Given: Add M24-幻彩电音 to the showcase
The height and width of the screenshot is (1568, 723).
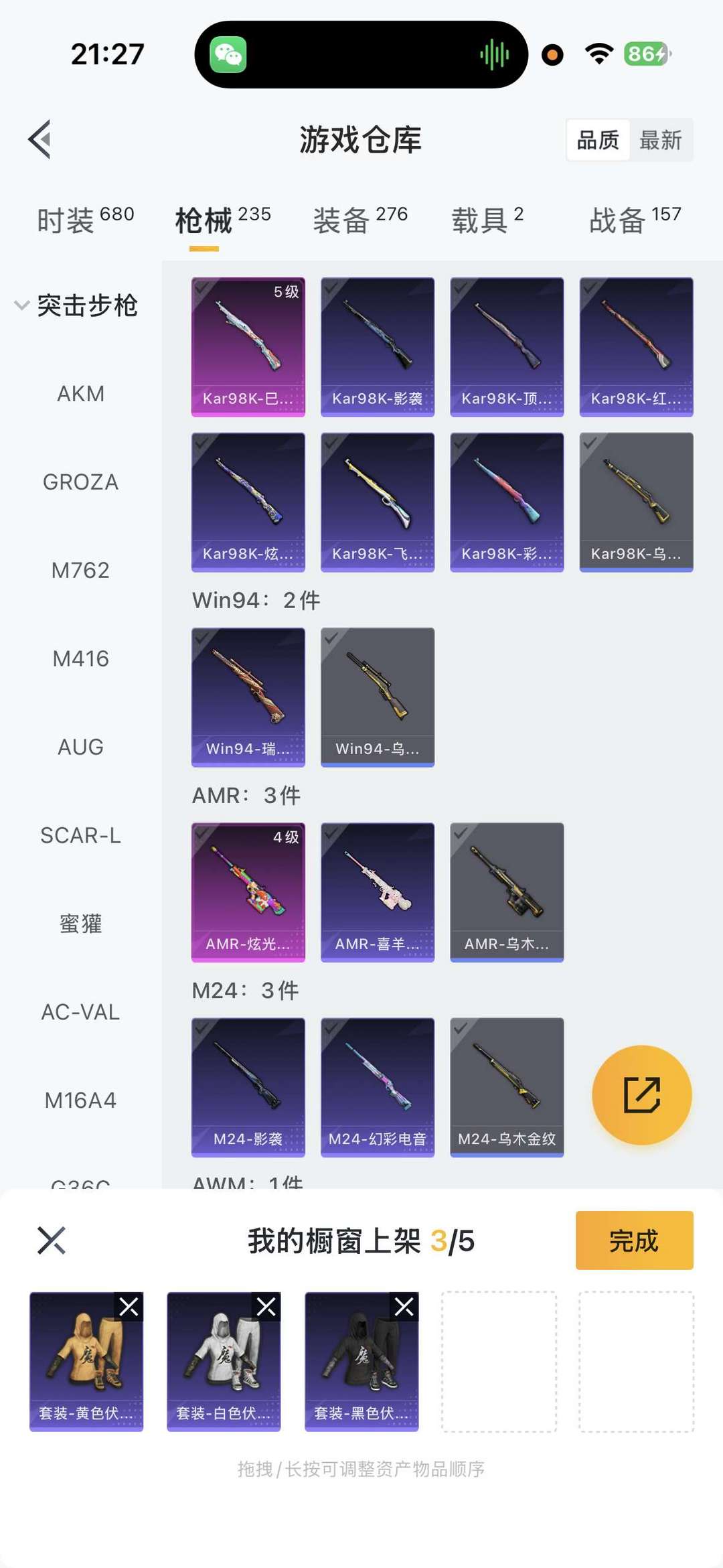Looking at the screenshot, I should pos(378,1087).
